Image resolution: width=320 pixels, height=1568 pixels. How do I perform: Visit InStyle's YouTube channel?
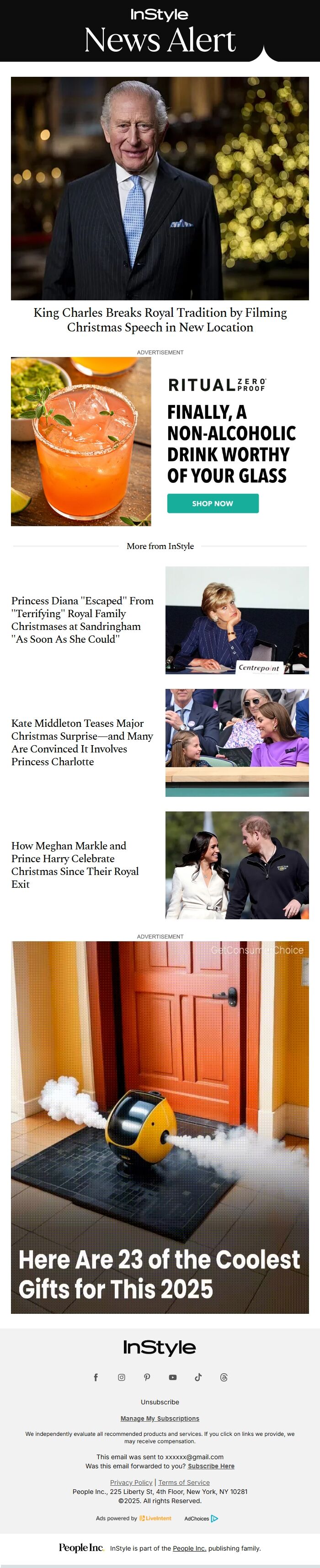point(173,1377)
